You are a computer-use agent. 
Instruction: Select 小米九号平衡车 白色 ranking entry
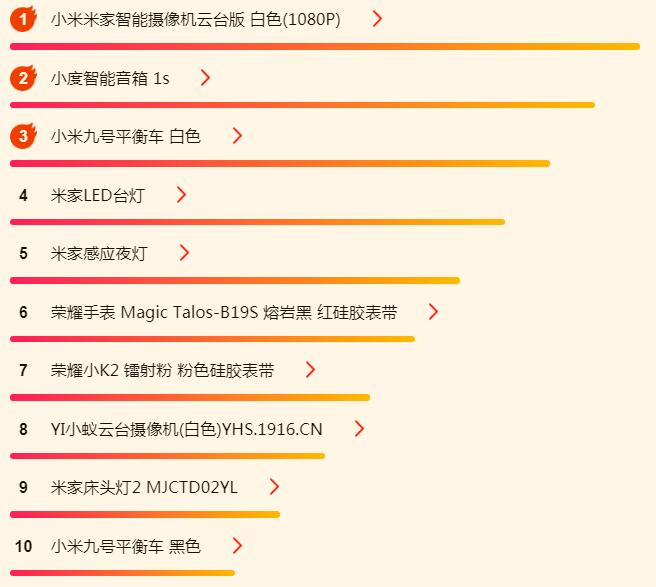point(126,136)
